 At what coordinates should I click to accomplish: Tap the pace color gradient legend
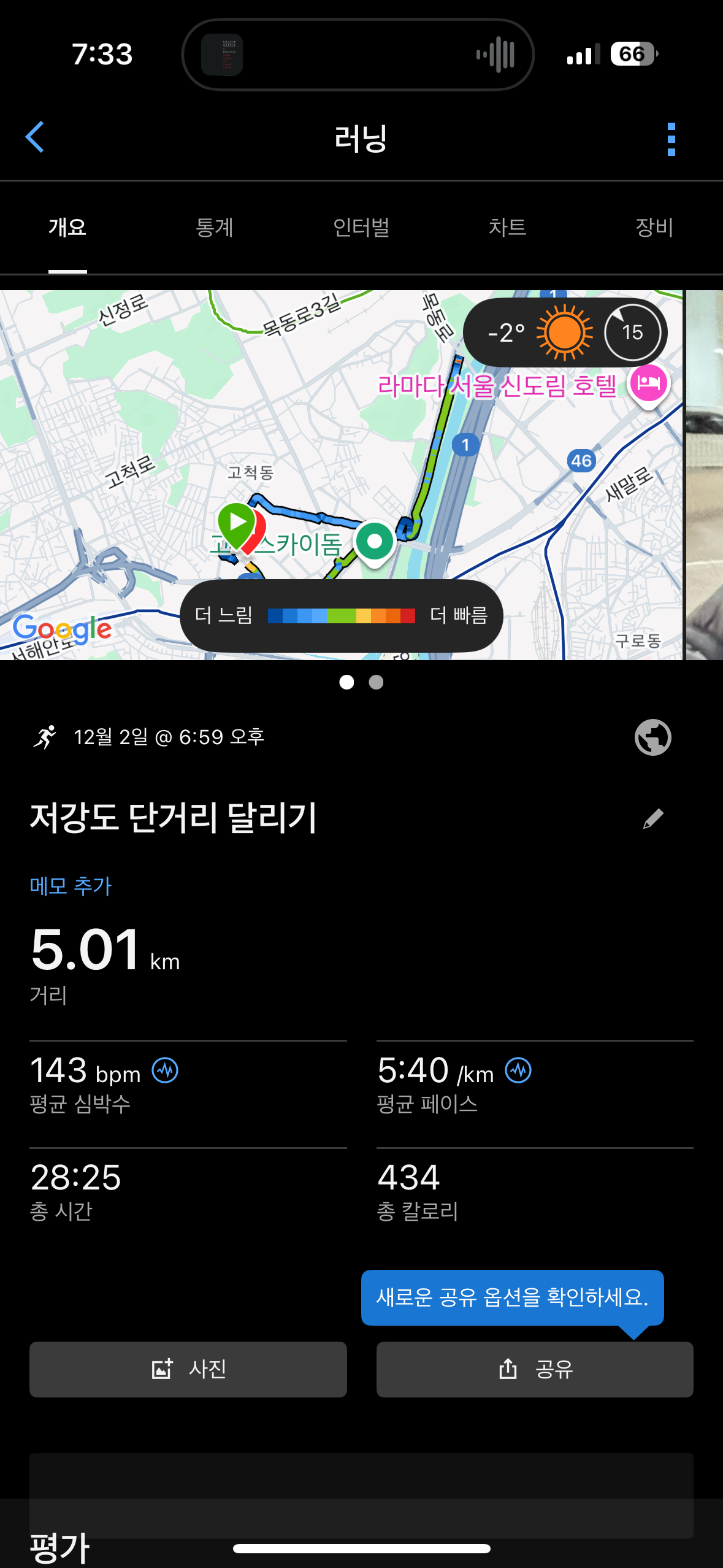[341, 615]
